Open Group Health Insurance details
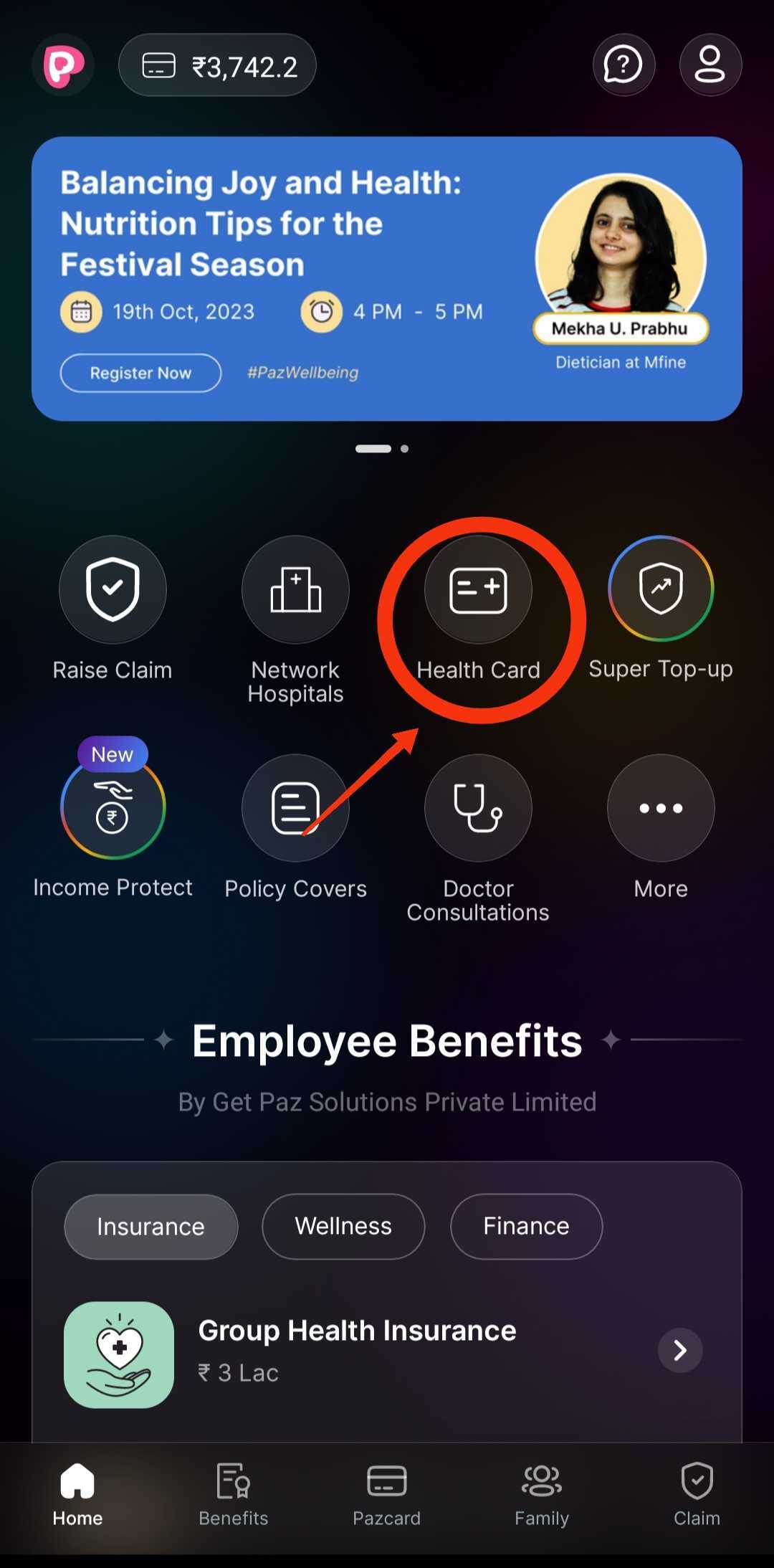 point(679,1351)
